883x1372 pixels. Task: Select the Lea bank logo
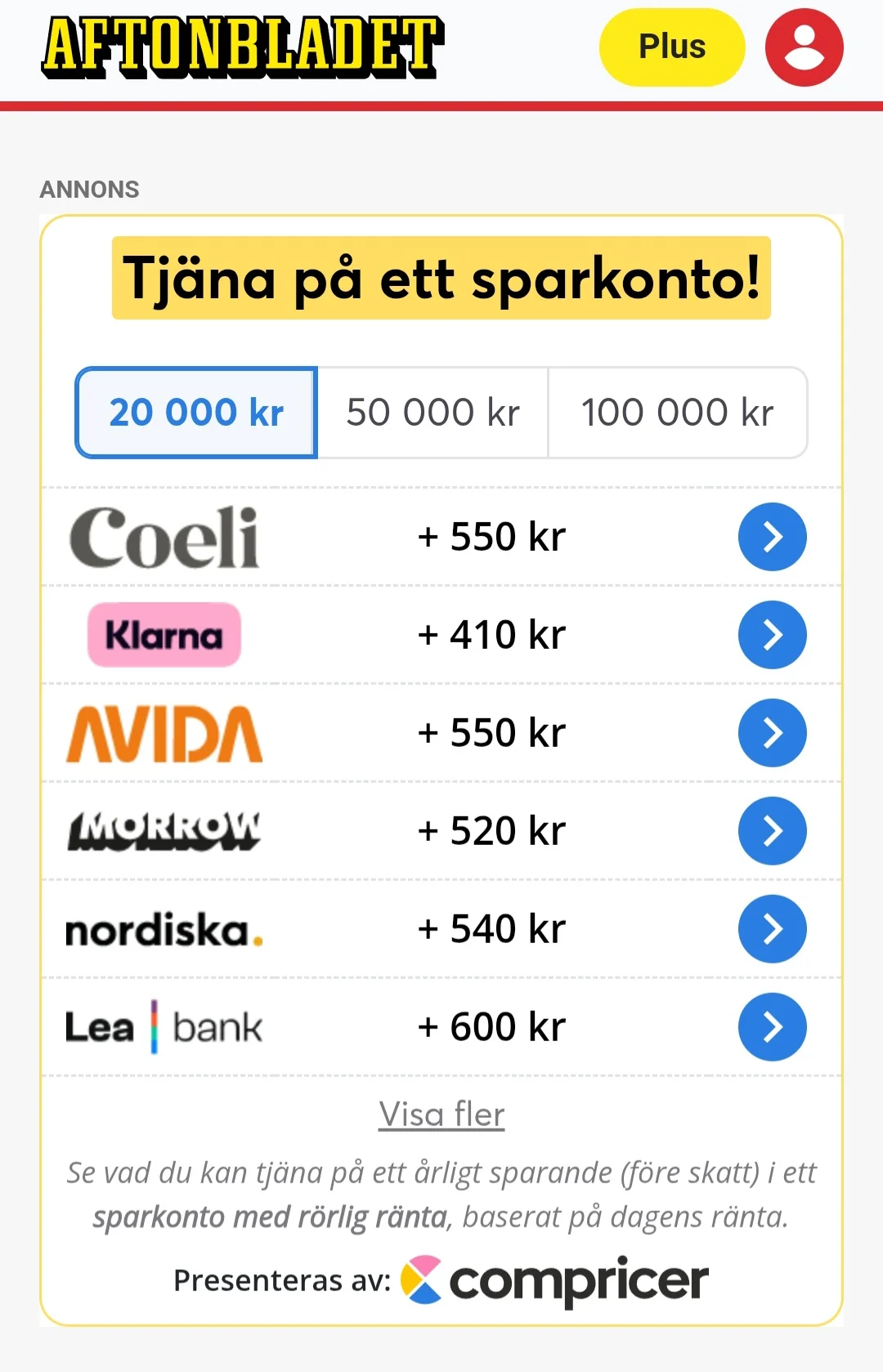pyautogui.click(x=164, y=1026)
